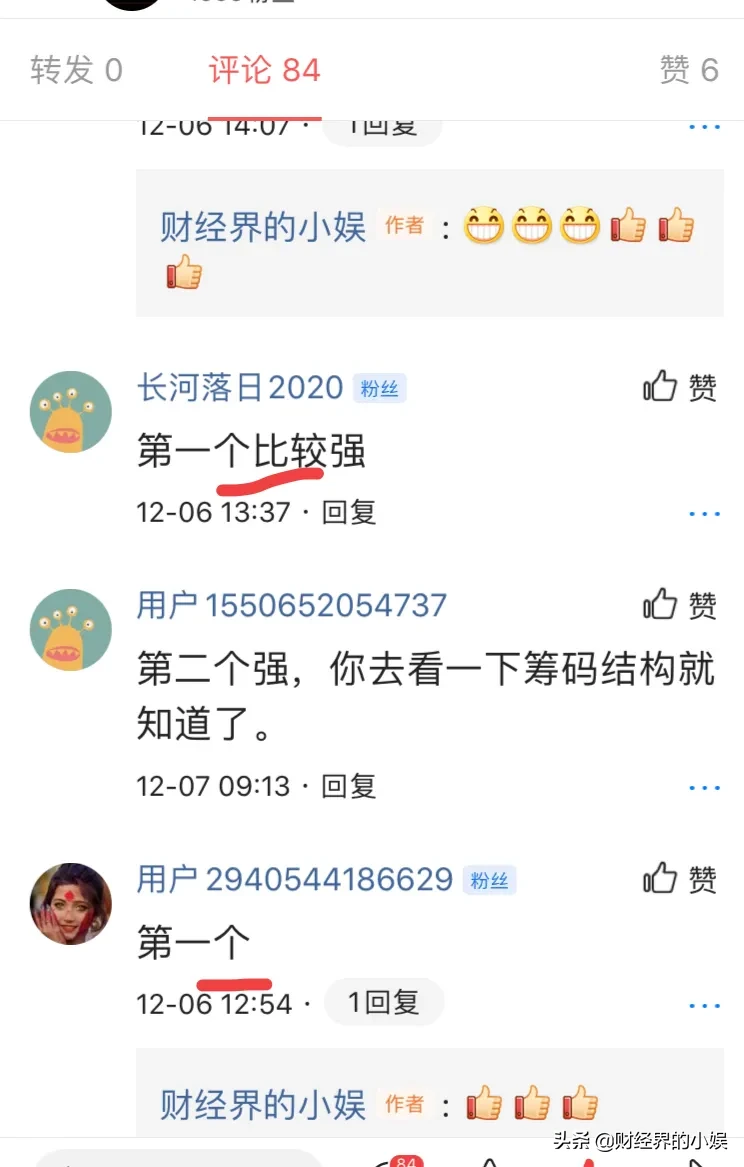Open more options for 12-07 09:13 comment
Screen dimensions: 744x1167
(x=704, y=787)
